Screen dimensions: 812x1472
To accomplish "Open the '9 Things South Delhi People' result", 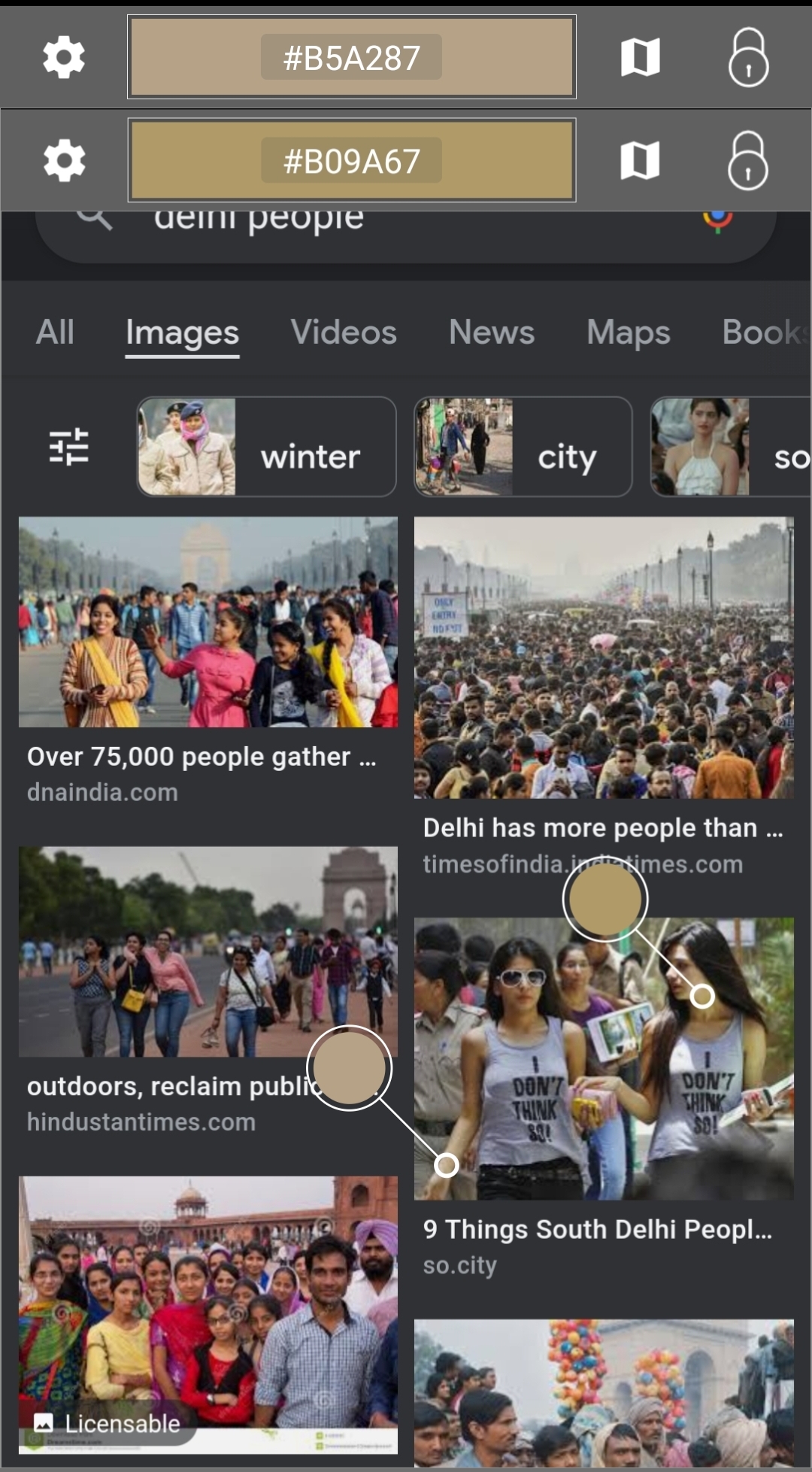I will [x=604, y=1098].
